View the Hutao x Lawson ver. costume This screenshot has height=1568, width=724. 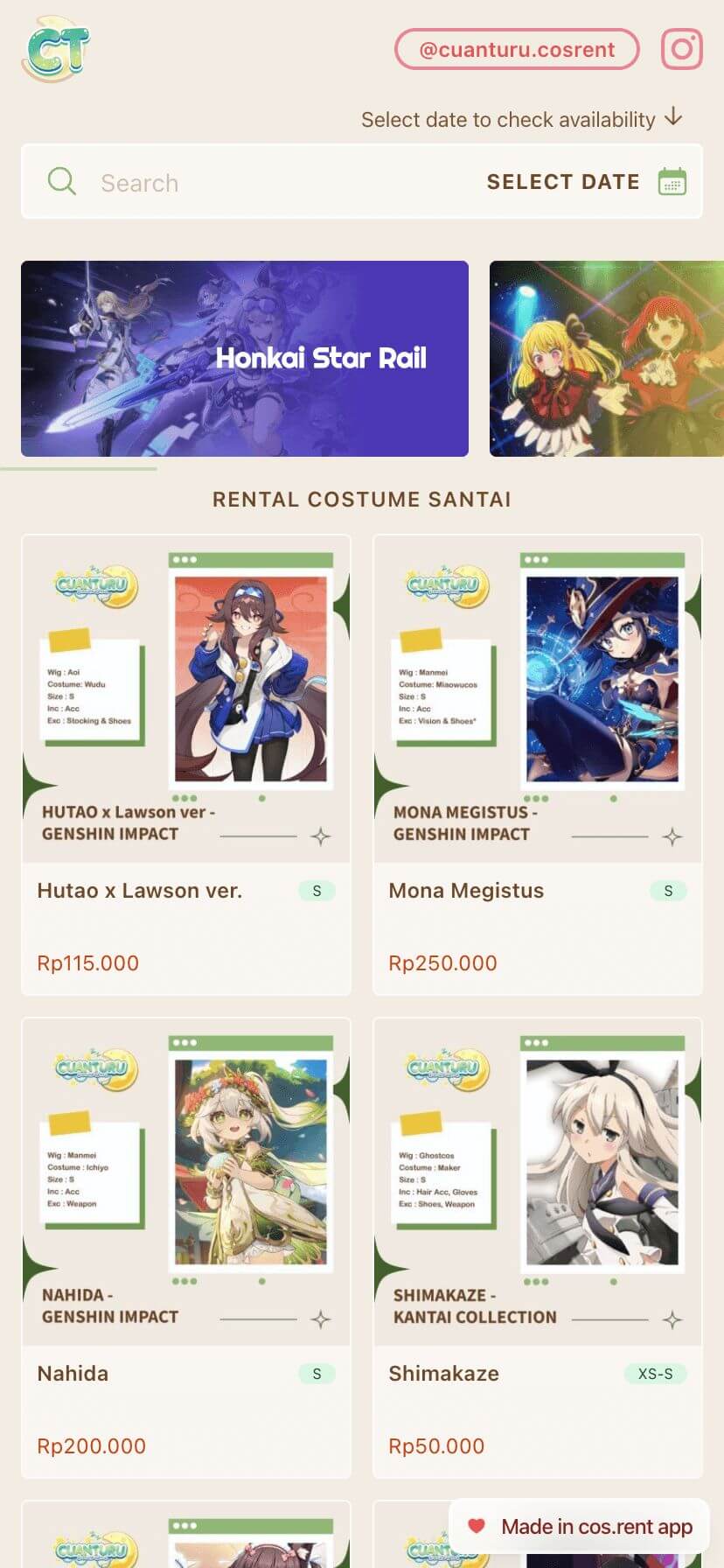point(186,765)
